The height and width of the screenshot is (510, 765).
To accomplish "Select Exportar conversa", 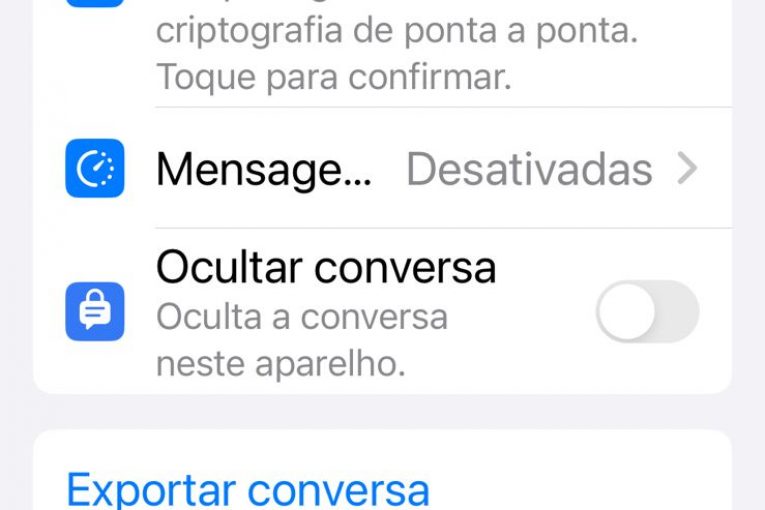I will point(248,490).
